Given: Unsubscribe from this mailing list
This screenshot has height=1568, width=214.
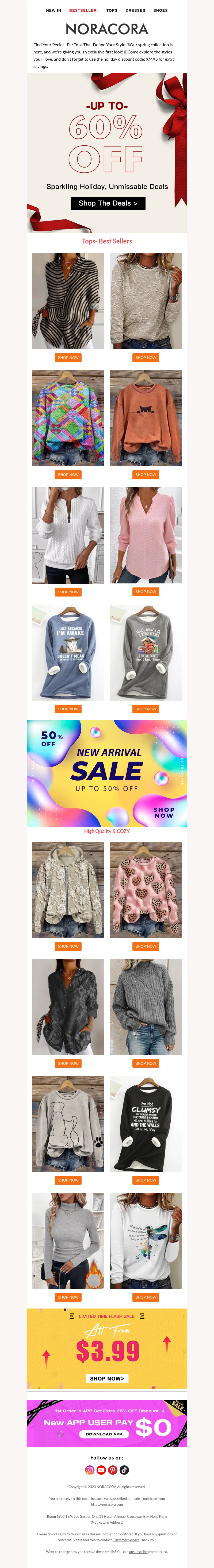Looking at the screenshot, I should [x=138, y=1552].
